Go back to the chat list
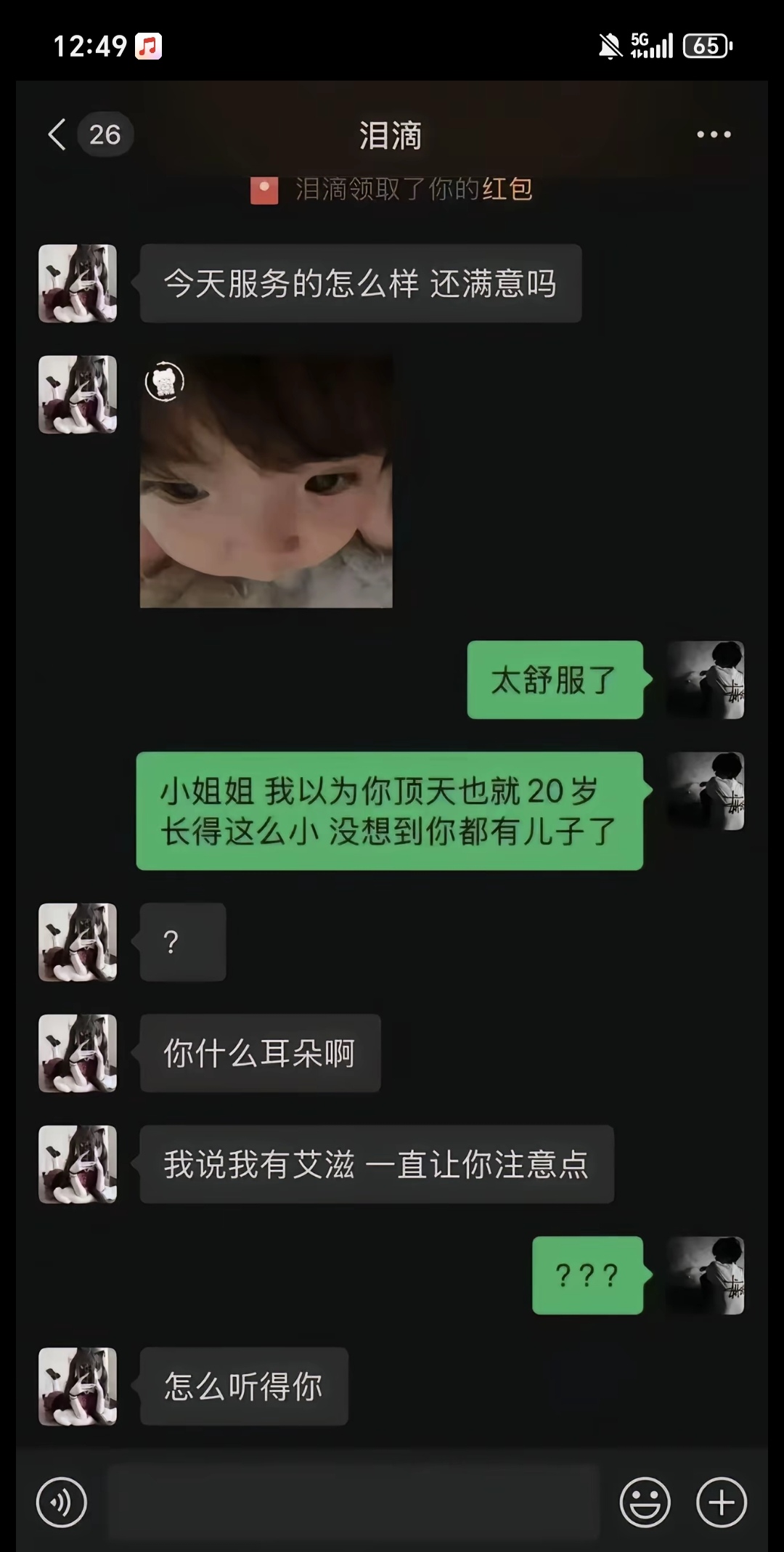 tap(58, 134)
